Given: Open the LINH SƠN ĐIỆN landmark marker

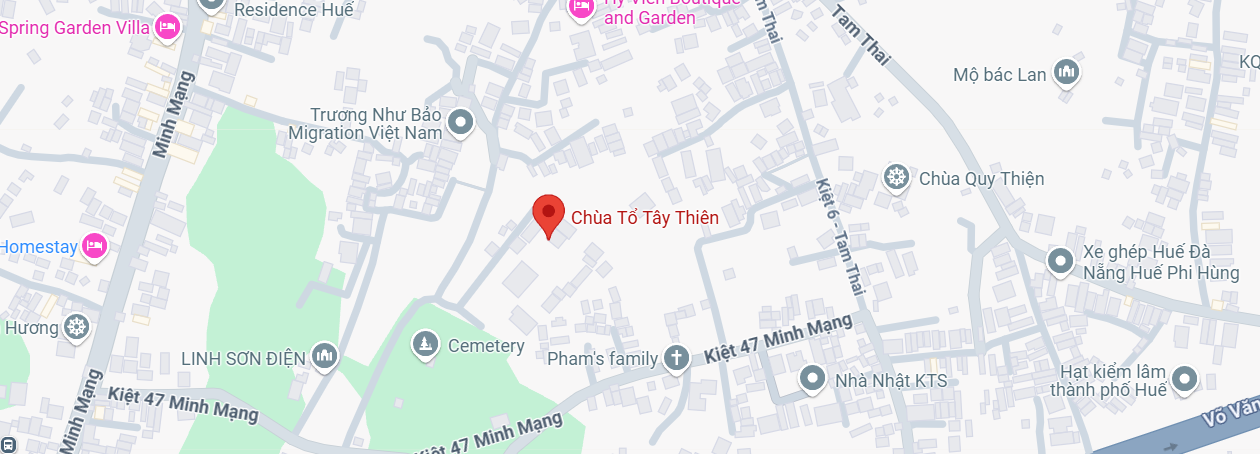Looking at the screenshot, I should [325, 356].
